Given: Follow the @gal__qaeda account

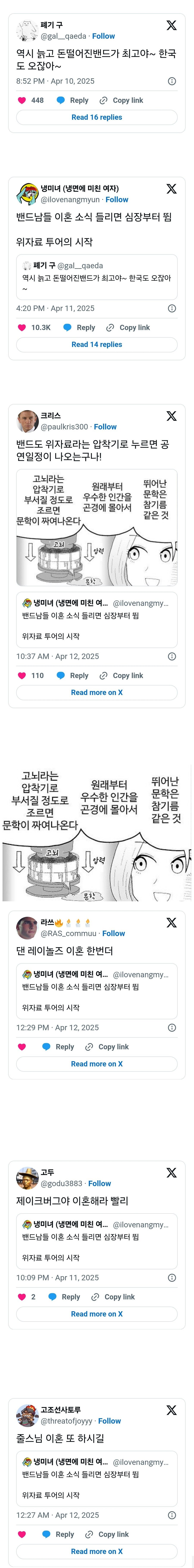Looking at the screenshot, I should [103, 36].
